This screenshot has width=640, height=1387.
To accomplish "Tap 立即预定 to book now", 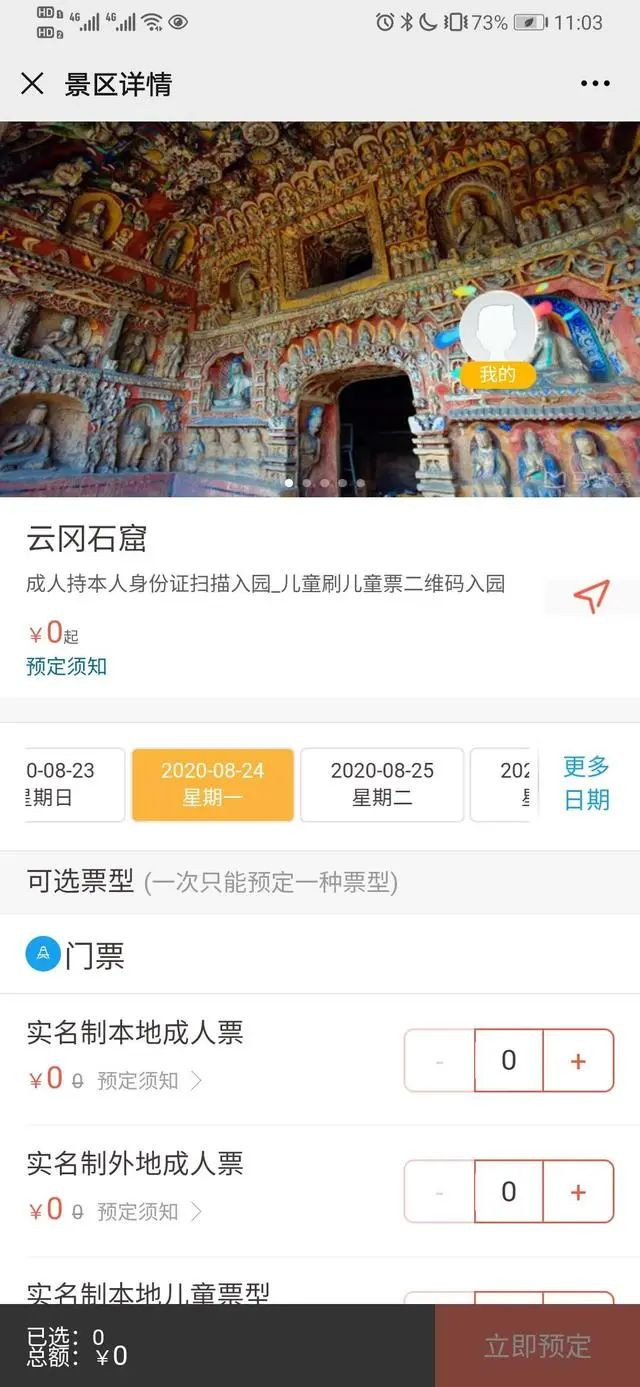I will (537, 1345).
